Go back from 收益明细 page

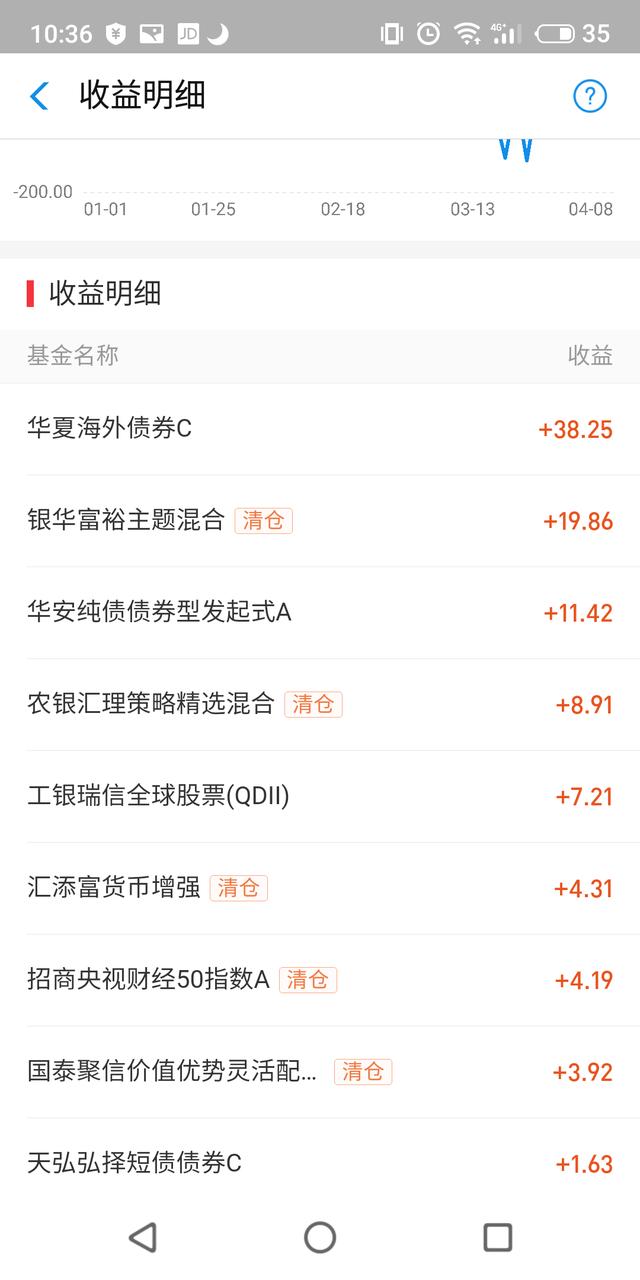39,96
